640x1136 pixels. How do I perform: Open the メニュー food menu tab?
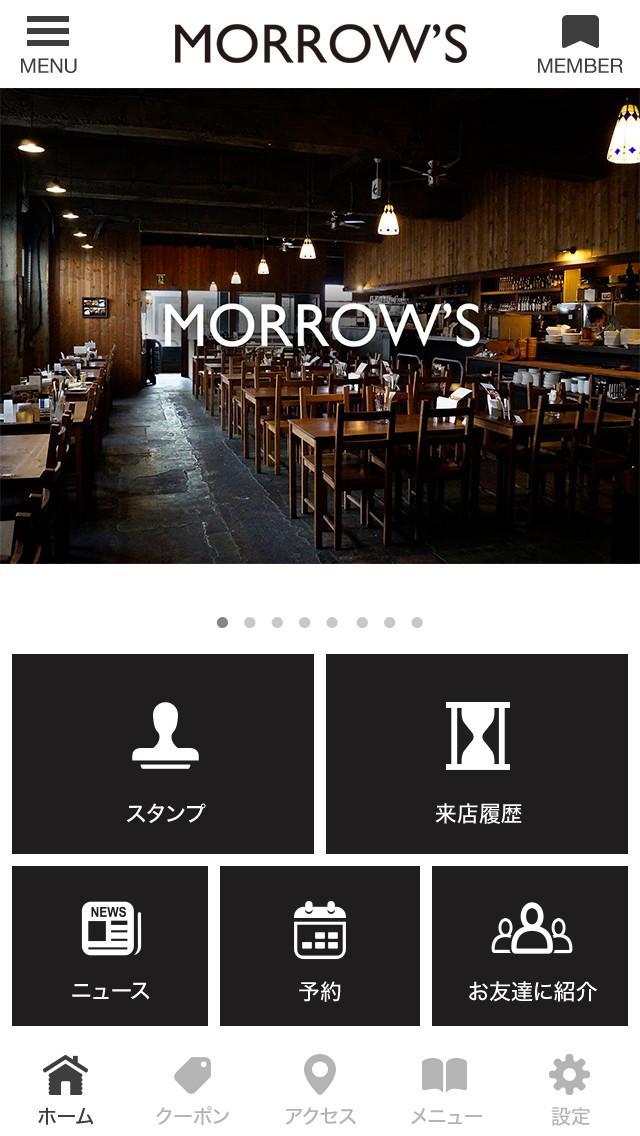[x=445, y=1090]
